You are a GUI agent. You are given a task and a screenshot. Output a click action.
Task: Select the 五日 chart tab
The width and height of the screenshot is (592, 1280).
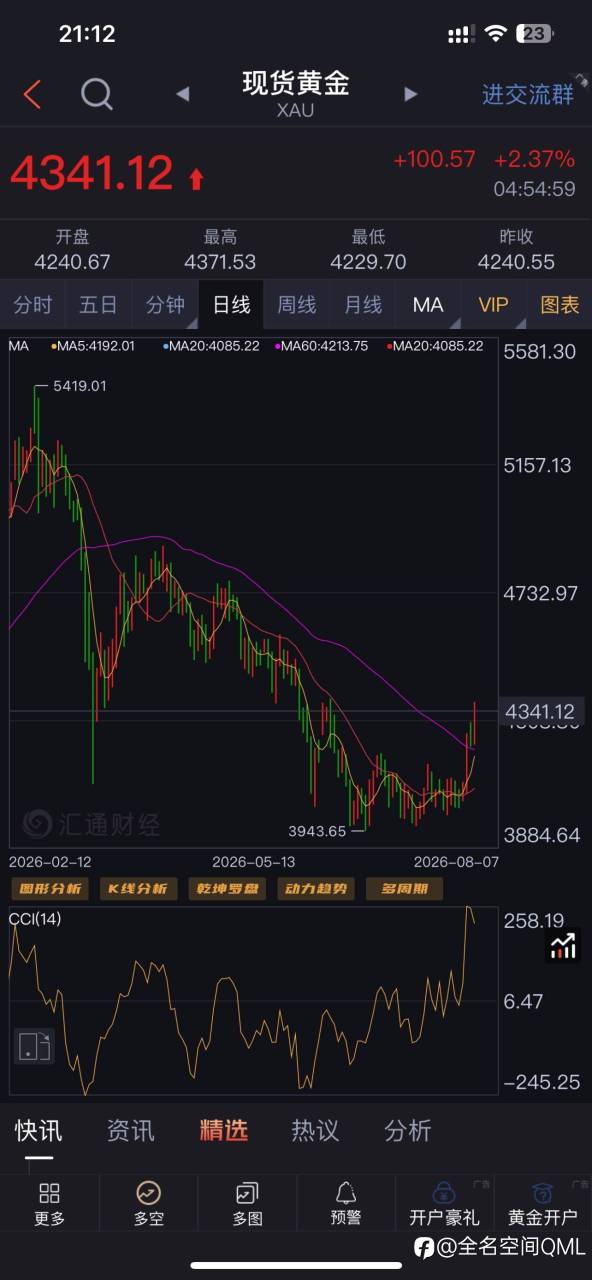pyautogui.click(x=98, y=305)
